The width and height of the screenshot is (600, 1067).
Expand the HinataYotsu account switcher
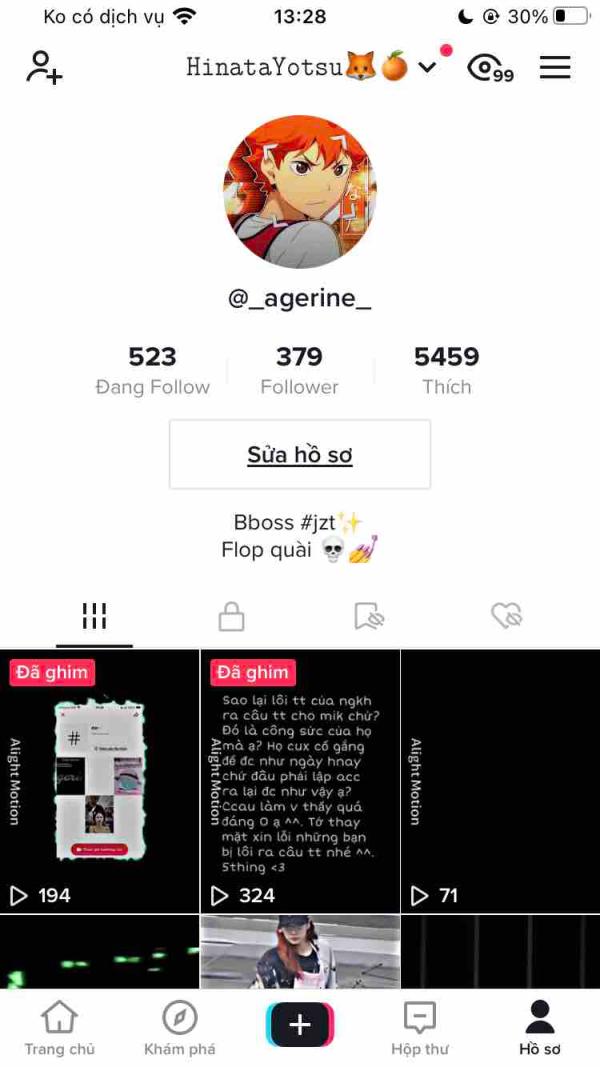pos(312,67)
